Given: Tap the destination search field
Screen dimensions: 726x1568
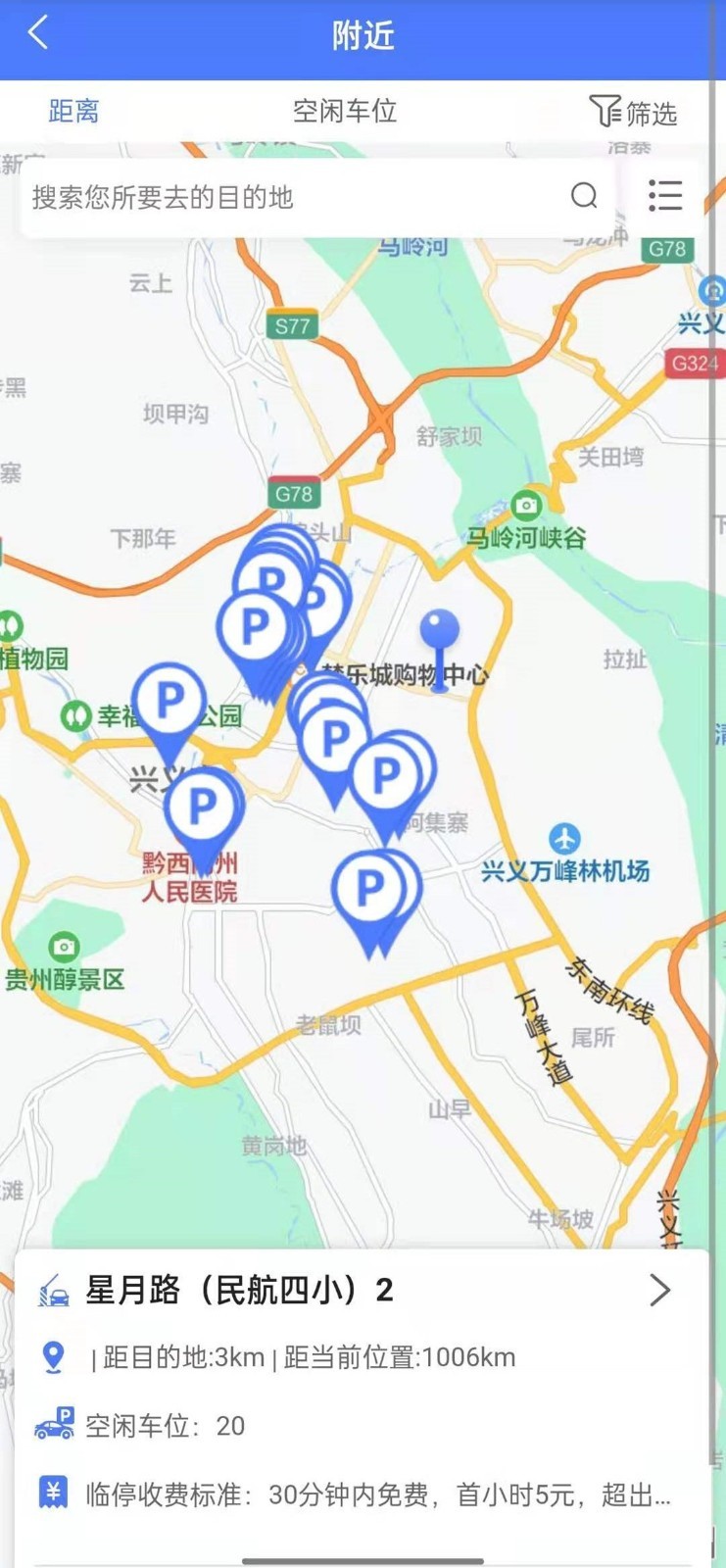Looking at the screenshot, I should 294,197.
